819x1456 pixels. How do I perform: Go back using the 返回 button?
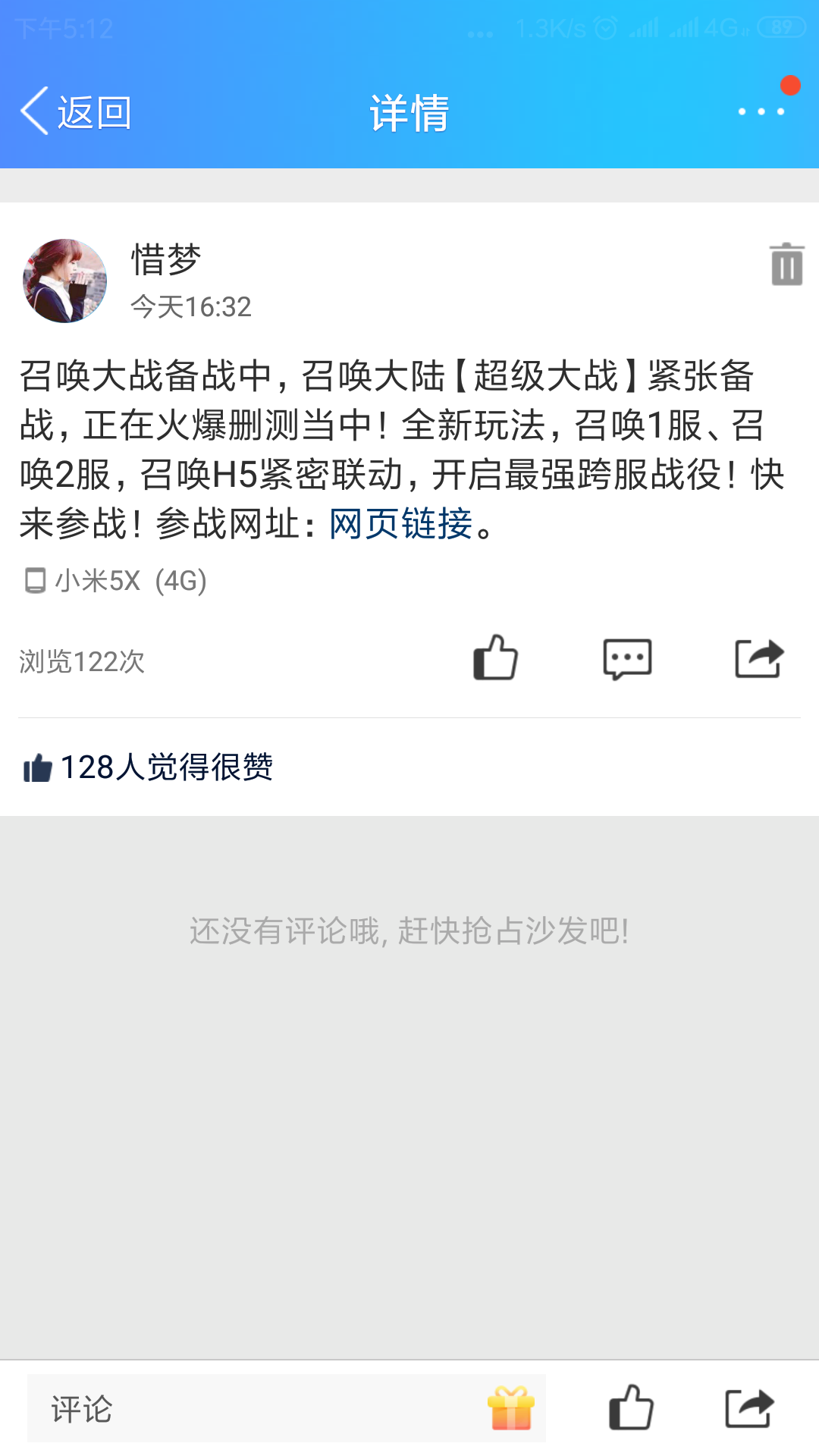(76, 112)
